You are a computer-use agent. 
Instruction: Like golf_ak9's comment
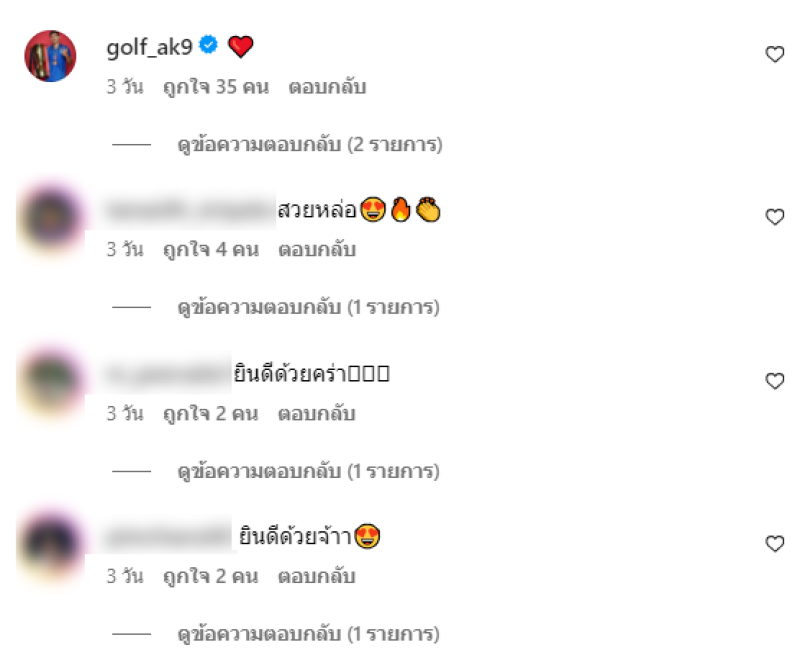point(774,55)
